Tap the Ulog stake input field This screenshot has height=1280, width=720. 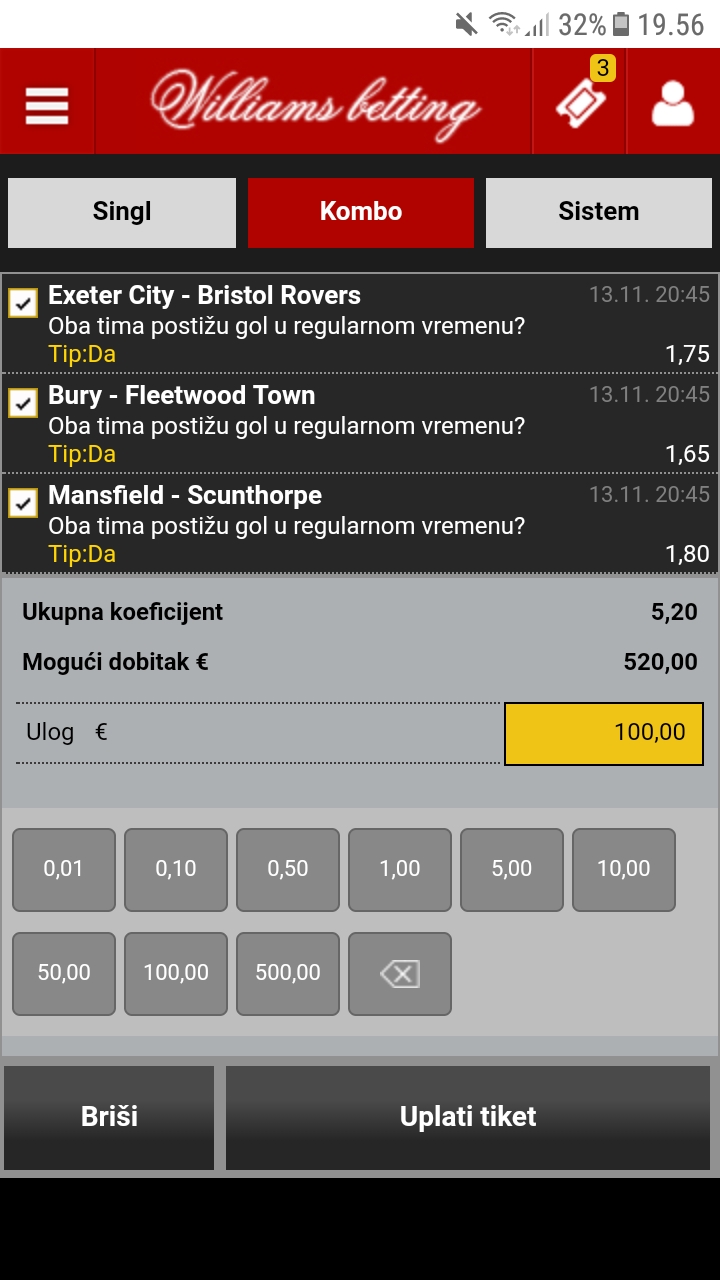click(x=604, y=733)
